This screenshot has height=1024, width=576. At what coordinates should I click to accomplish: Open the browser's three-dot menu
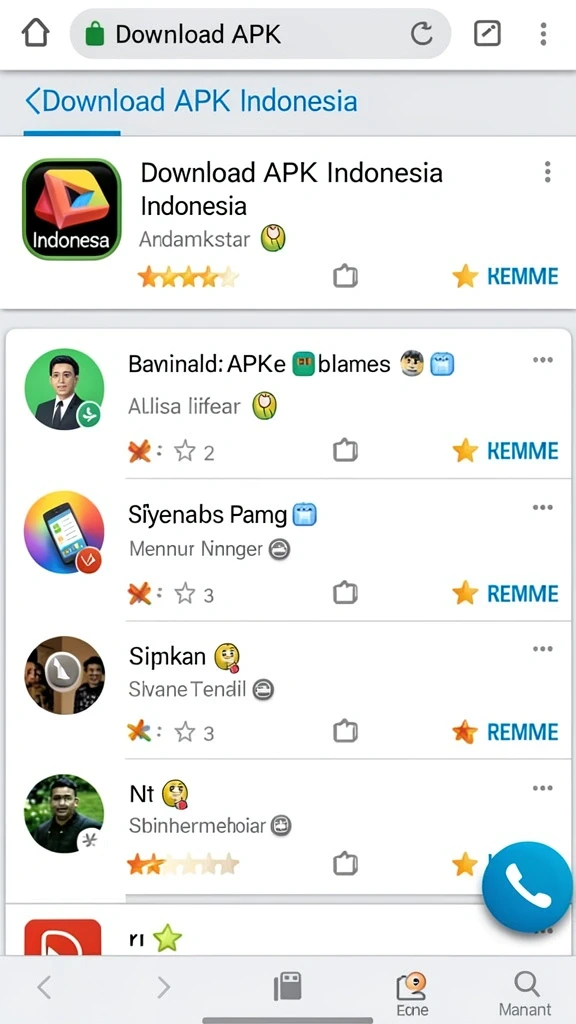[543, 34]
